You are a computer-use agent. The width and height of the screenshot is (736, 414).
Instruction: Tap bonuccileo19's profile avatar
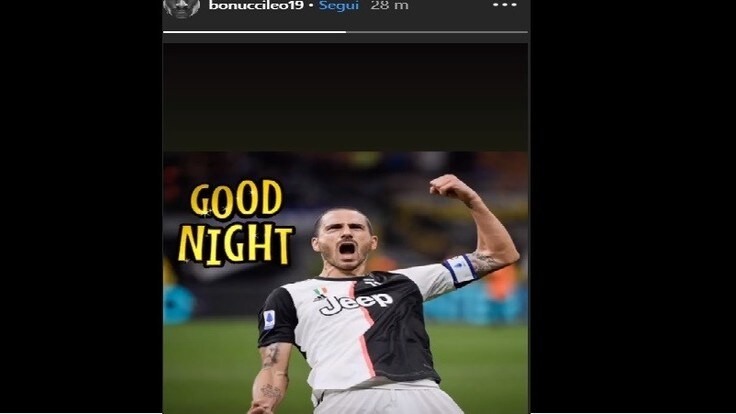(182, 6)
